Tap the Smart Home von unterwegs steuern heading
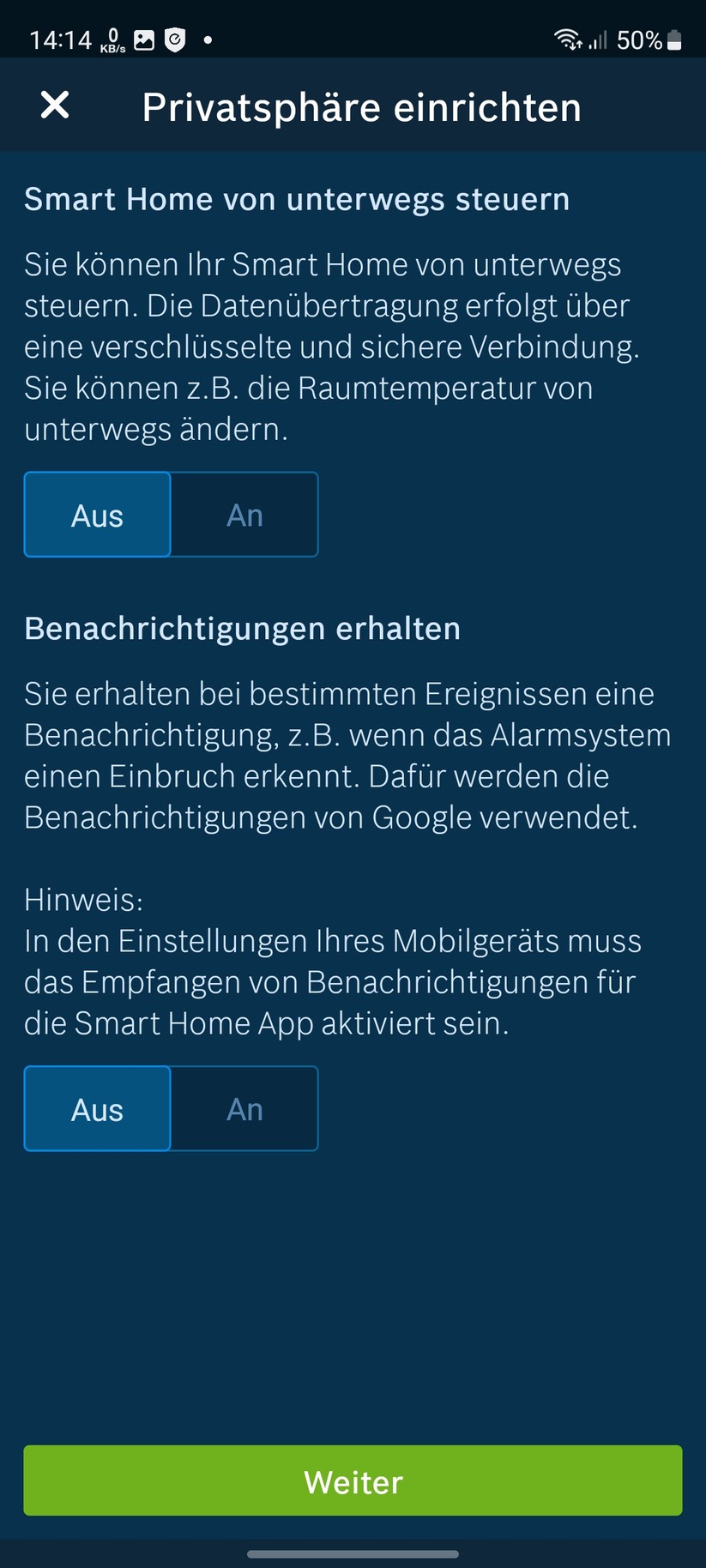 click(297, 198)
